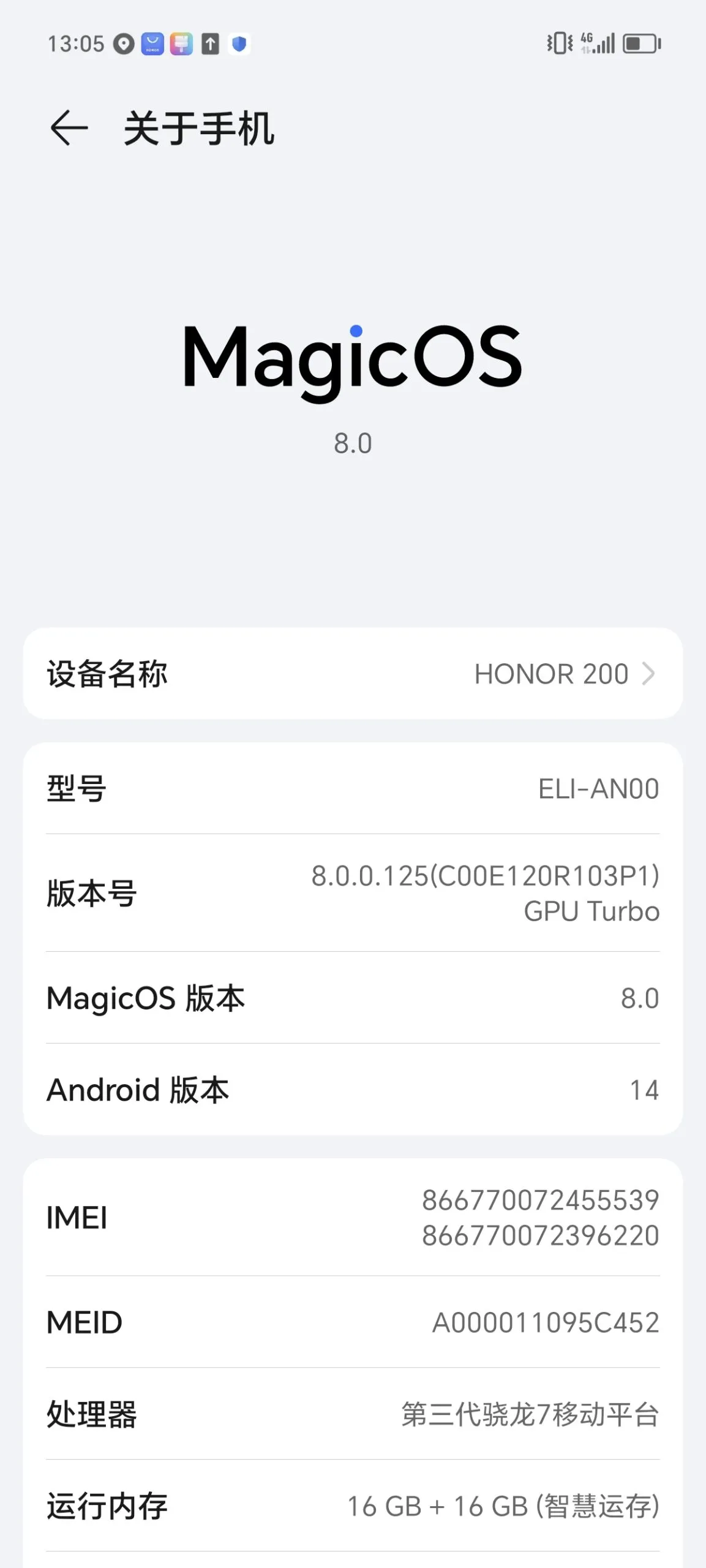Select the MagicOS 版本 row showing 8.0

point(353,998)
